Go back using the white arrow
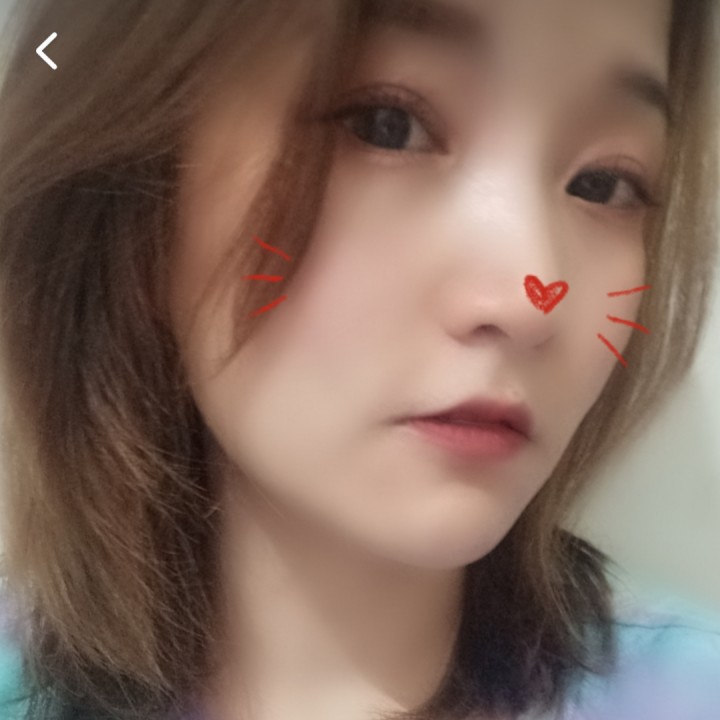Screen dimensions: 720x720 (x=47, y=51)
